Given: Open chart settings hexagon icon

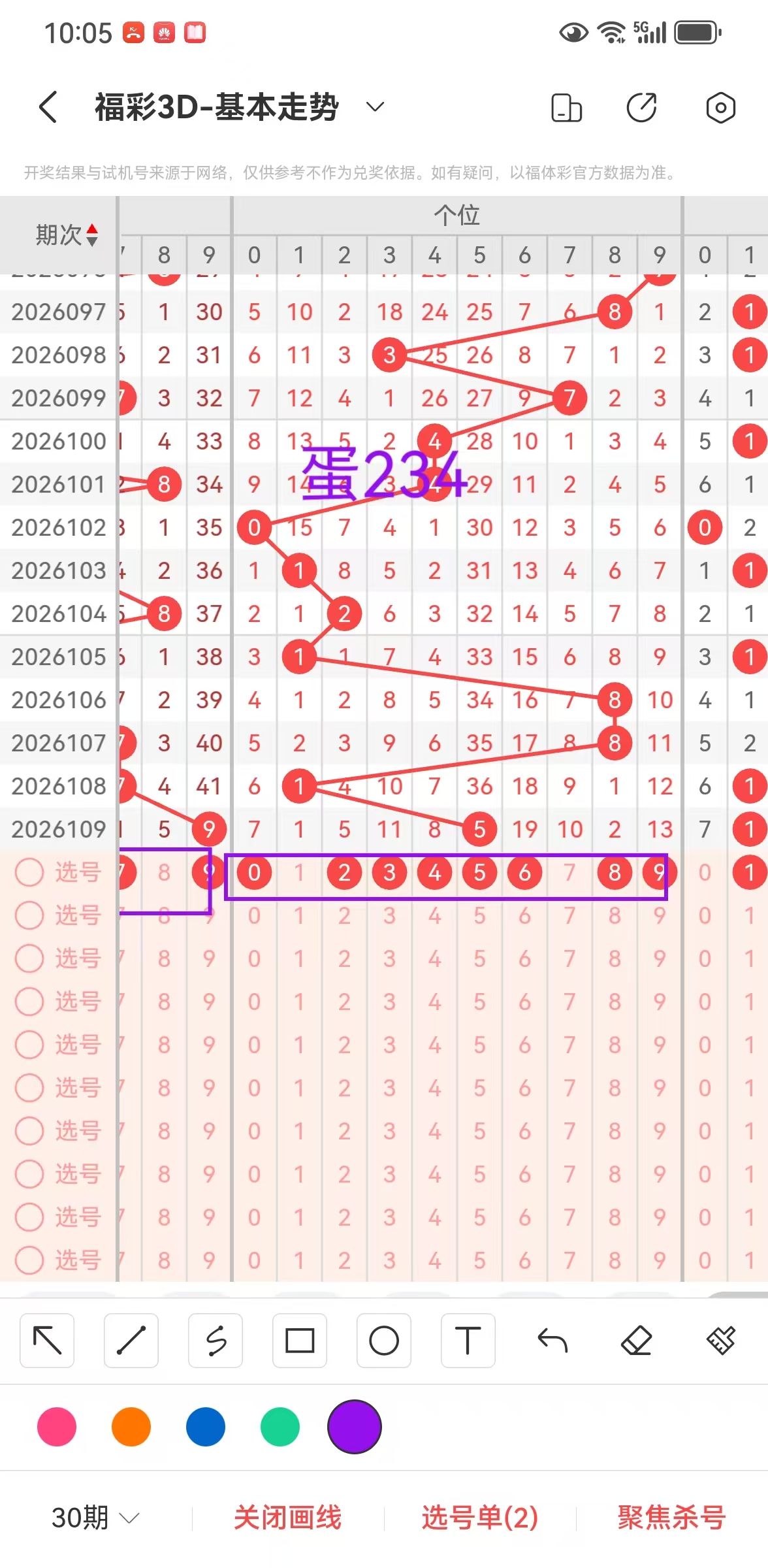Looking at the screenshot, I should point(720,108).
